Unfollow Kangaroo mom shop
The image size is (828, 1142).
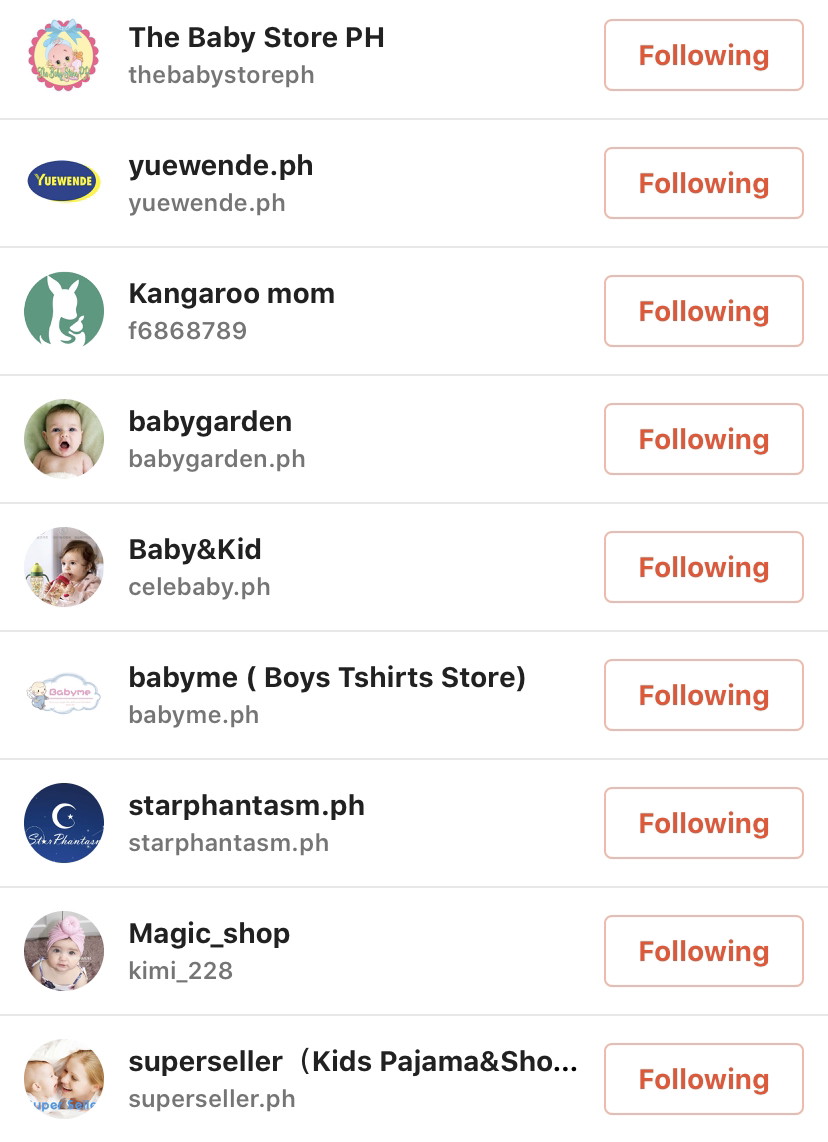point(703,311)
